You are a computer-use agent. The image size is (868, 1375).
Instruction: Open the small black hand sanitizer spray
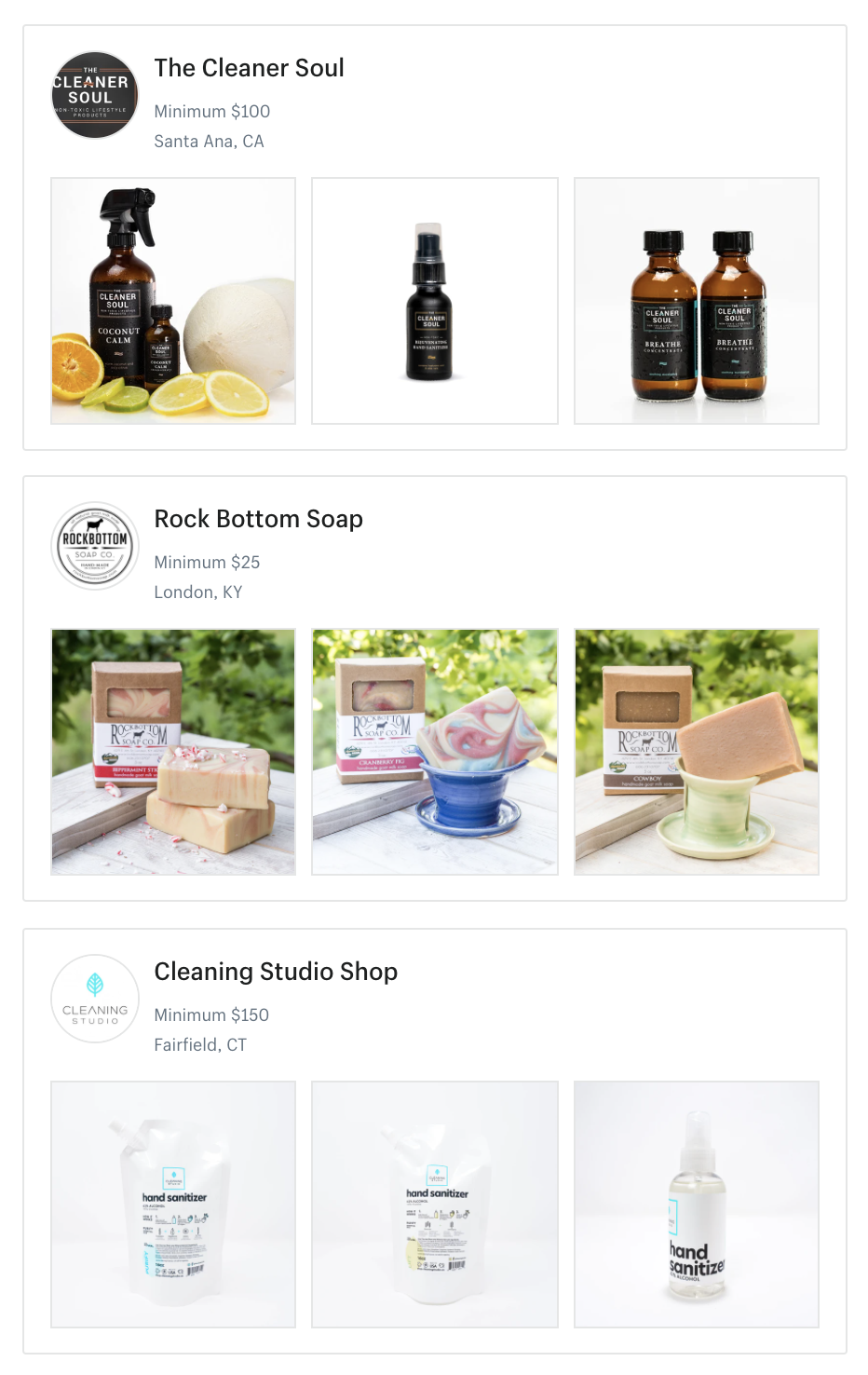click(x=435, y=301)
